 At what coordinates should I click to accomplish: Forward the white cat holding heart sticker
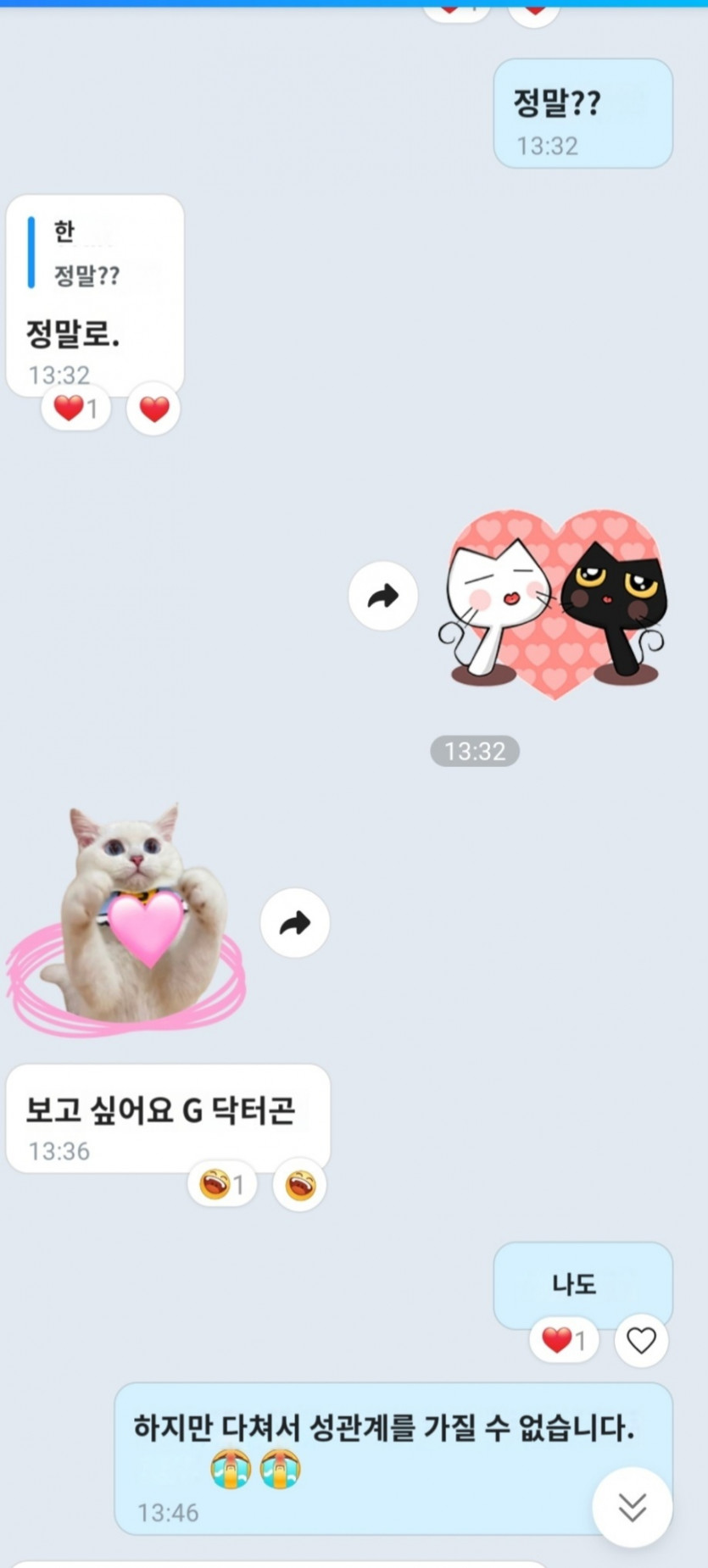tap(294, 923)
